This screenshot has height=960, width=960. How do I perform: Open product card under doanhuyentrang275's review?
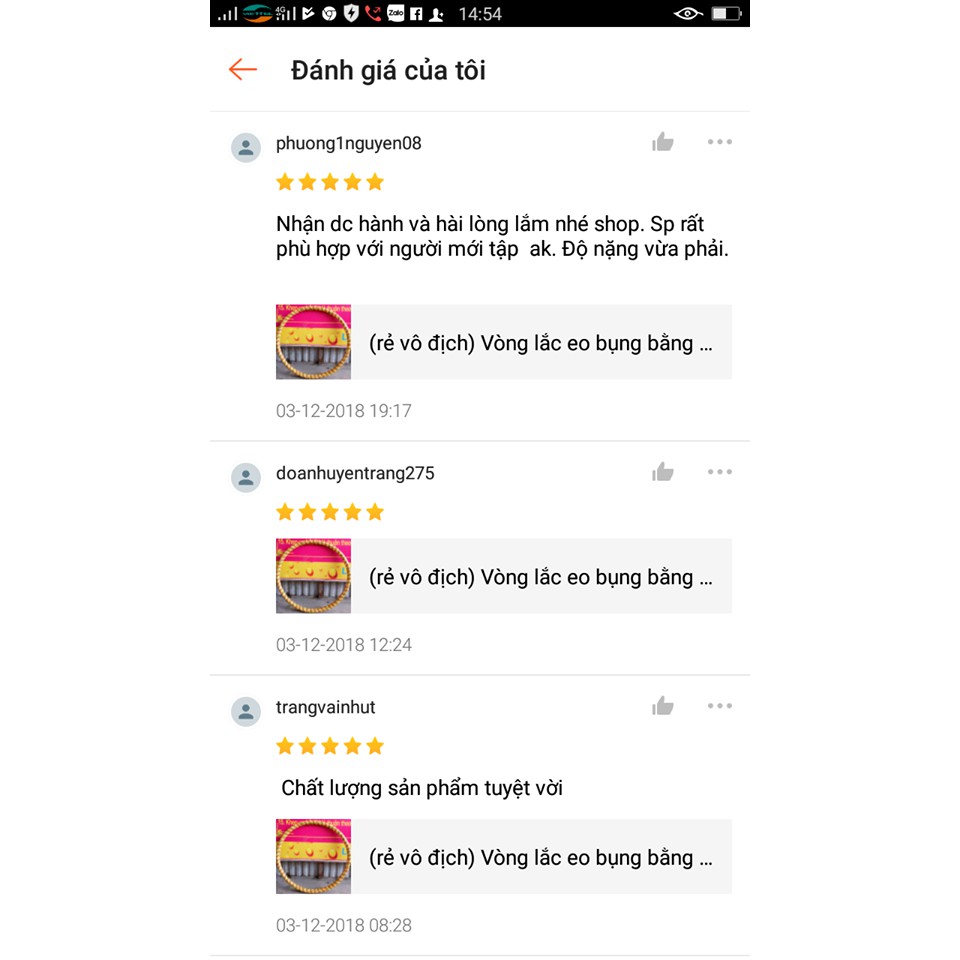click(503, 576)
